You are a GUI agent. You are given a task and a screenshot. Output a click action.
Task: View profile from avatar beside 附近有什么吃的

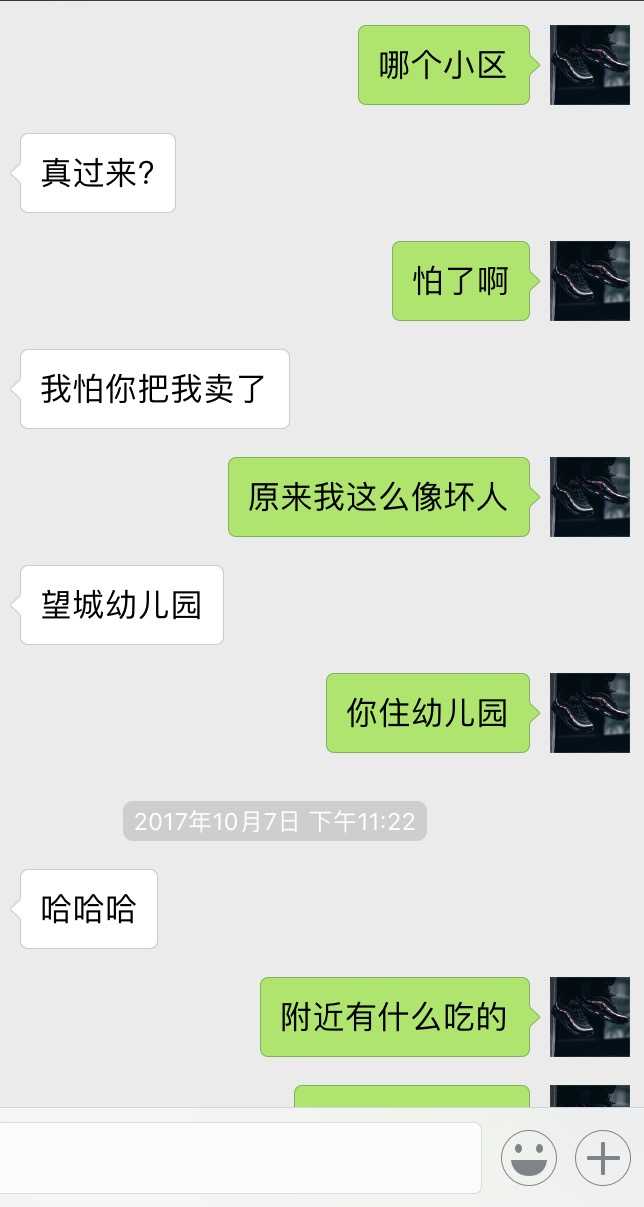point(590,1017)
